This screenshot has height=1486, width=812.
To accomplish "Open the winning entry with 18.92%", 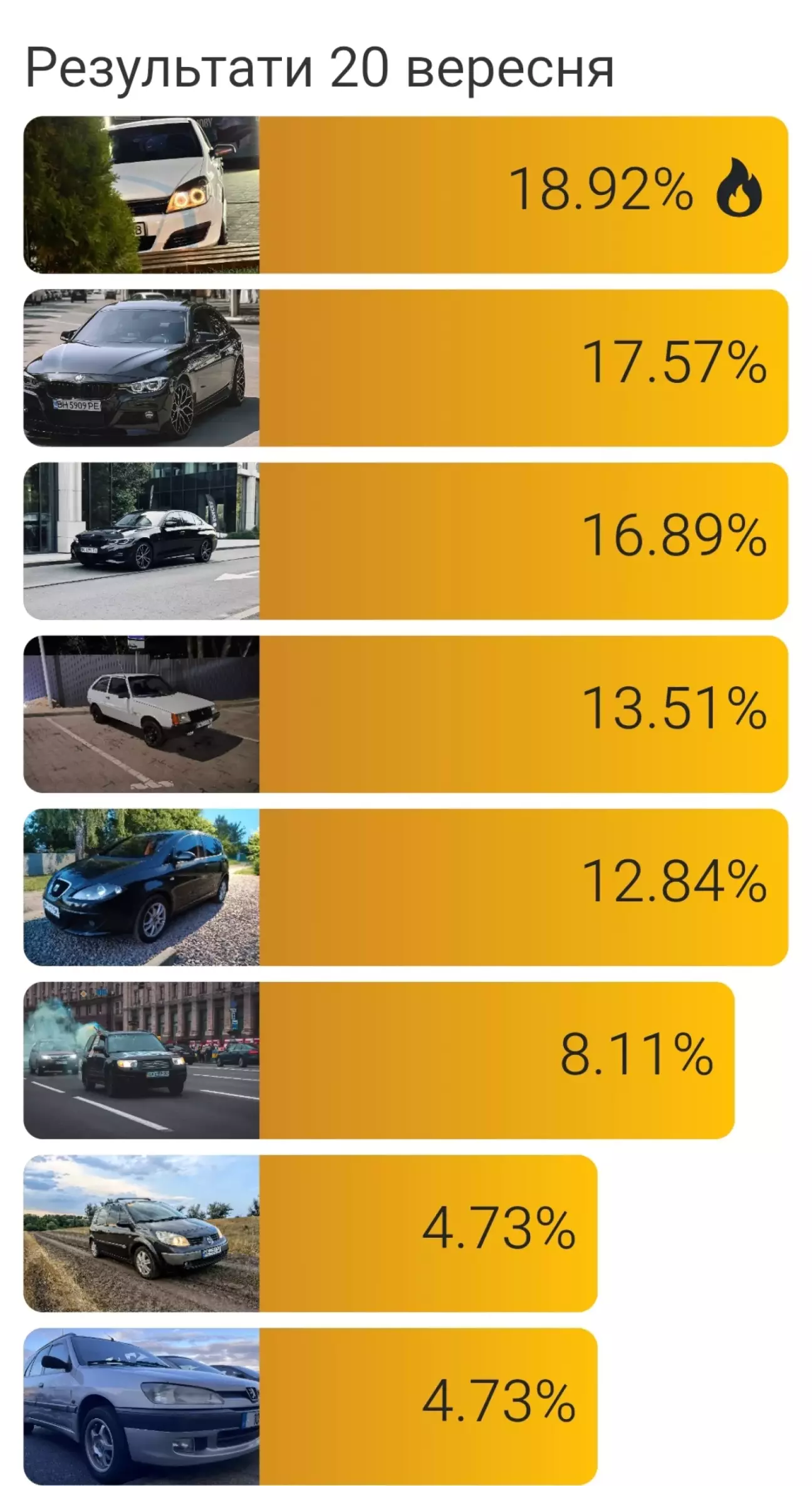I will 405,194.
